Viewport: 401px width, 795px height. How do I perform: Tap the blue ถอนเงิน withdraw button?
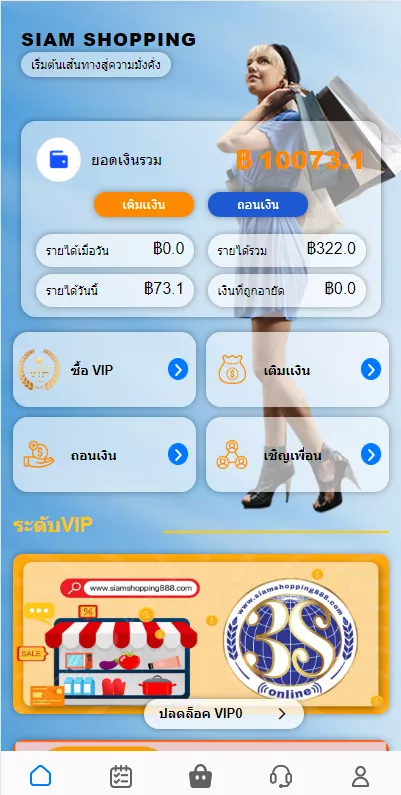(x=258, y=205)
